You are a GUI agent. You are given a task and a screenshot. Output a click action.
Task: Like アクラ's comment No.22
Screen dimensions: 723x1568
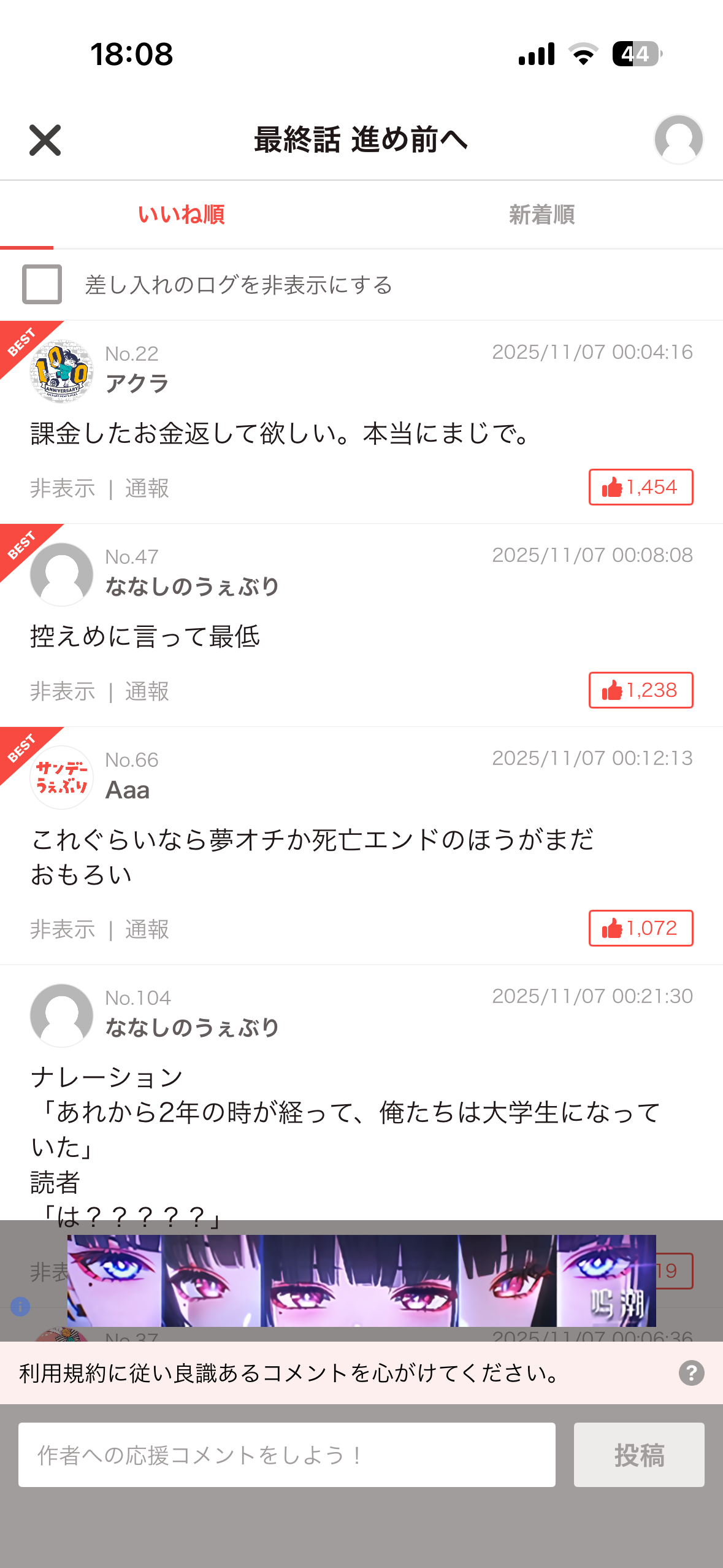(x=640, y=487)
